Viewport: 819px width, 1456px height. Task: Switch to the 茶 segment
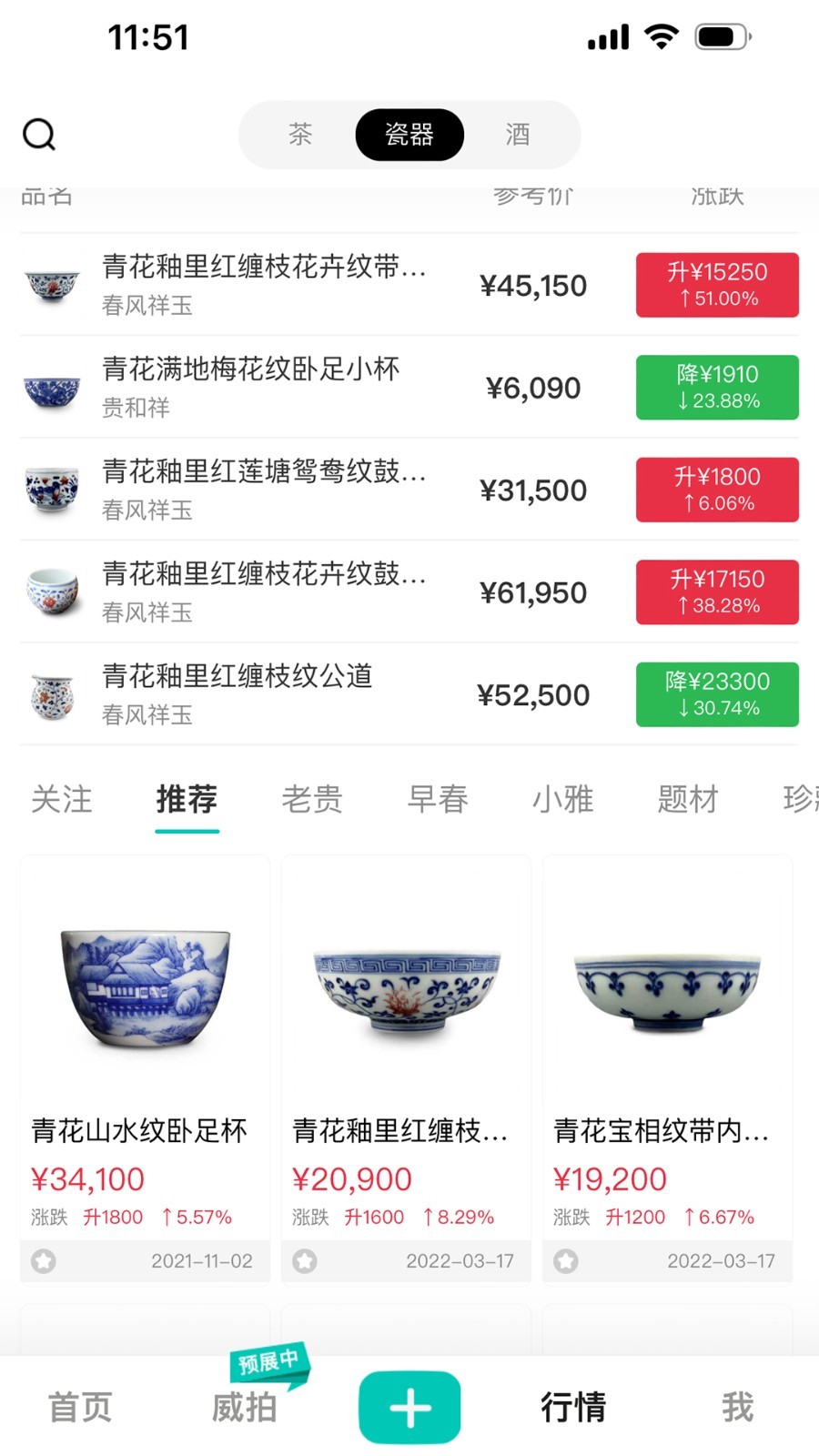pos(300,135)
